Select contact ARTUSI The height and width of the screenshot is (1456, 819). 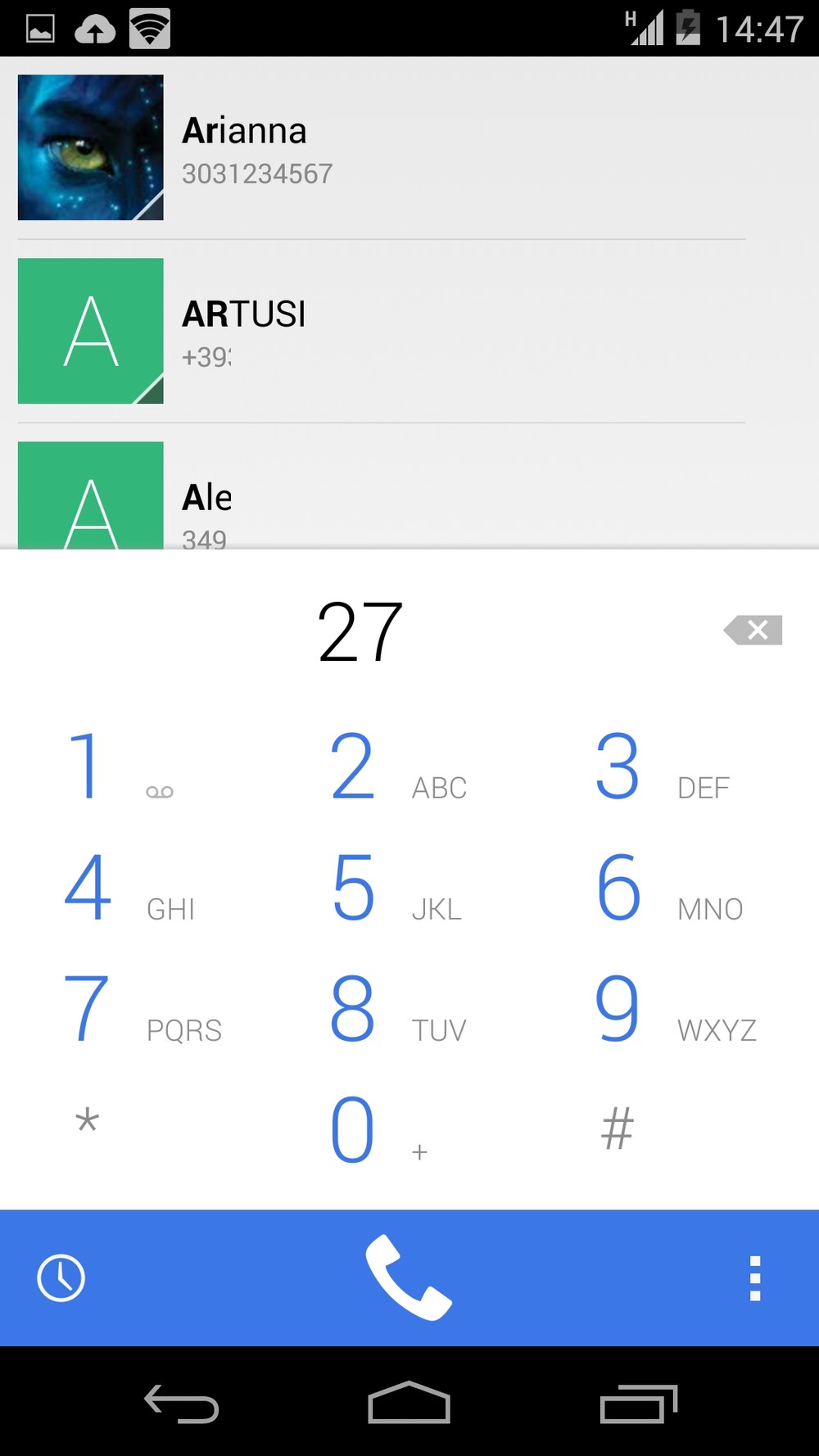pyautogui.click(x=382, y=332)
